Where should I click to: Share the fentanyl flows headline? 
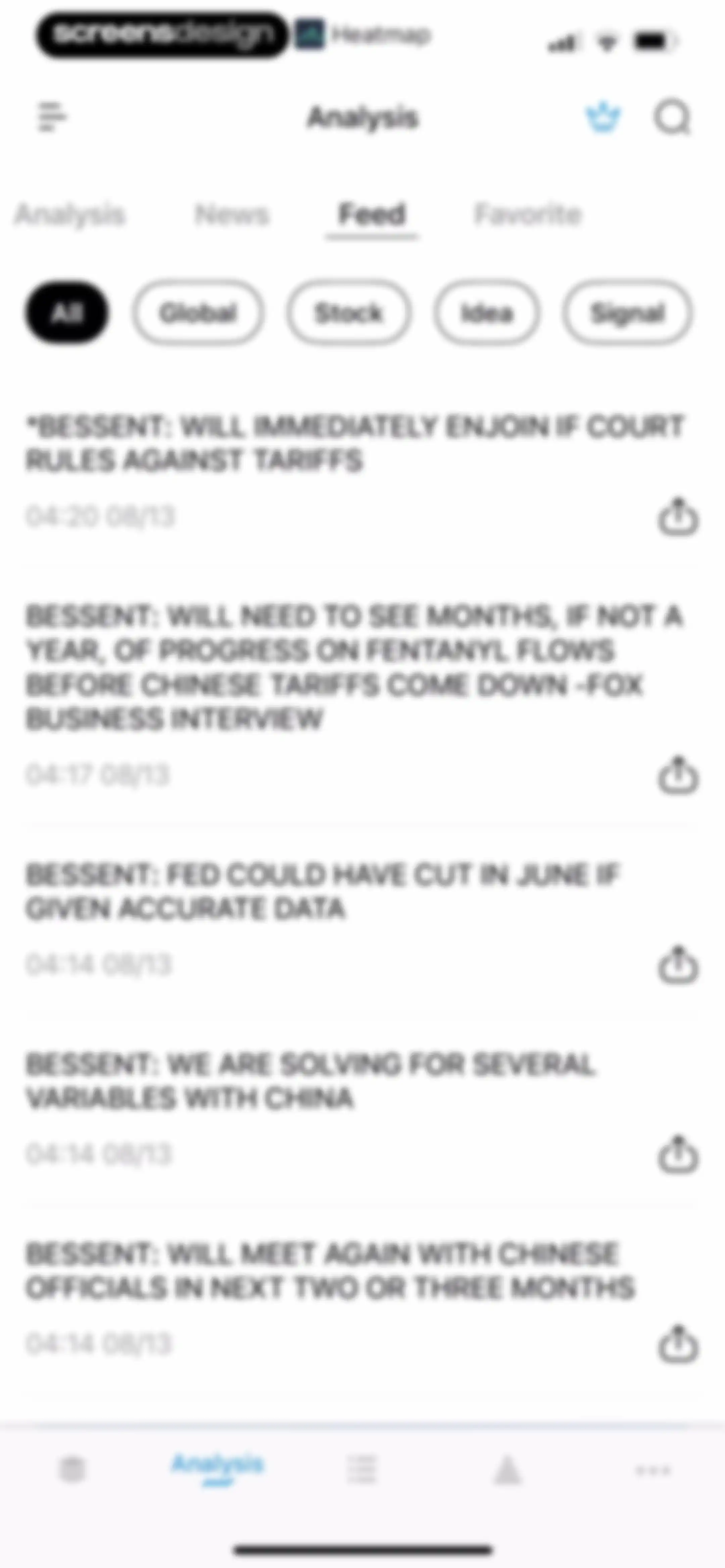pyautogui.click(x=678, y=776)
